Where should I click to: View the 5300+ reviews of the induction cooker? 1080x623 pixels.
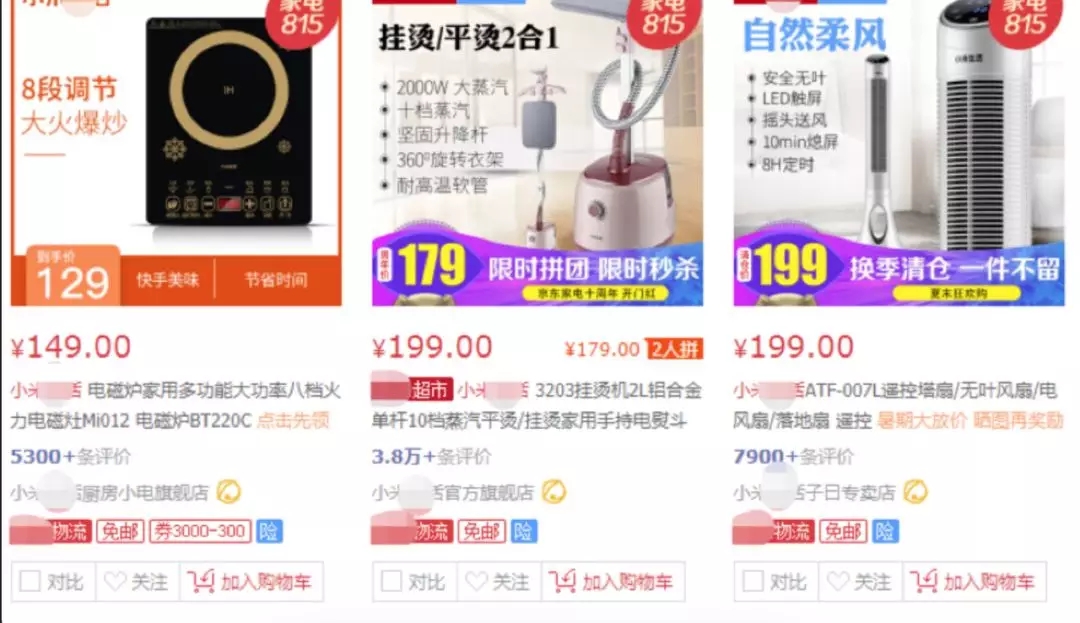click(70, 457)
